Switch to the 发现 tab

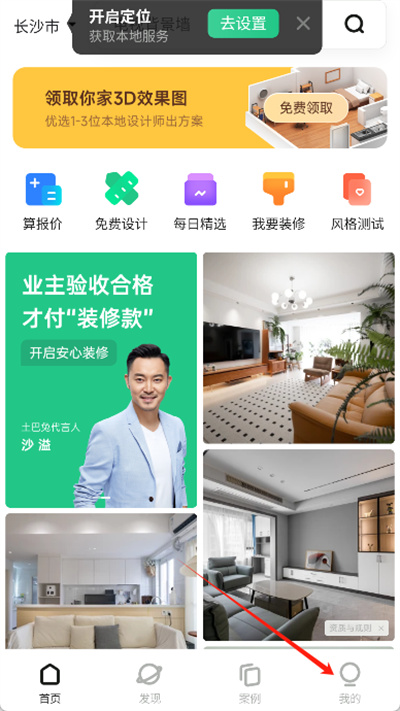pos(150,683)
